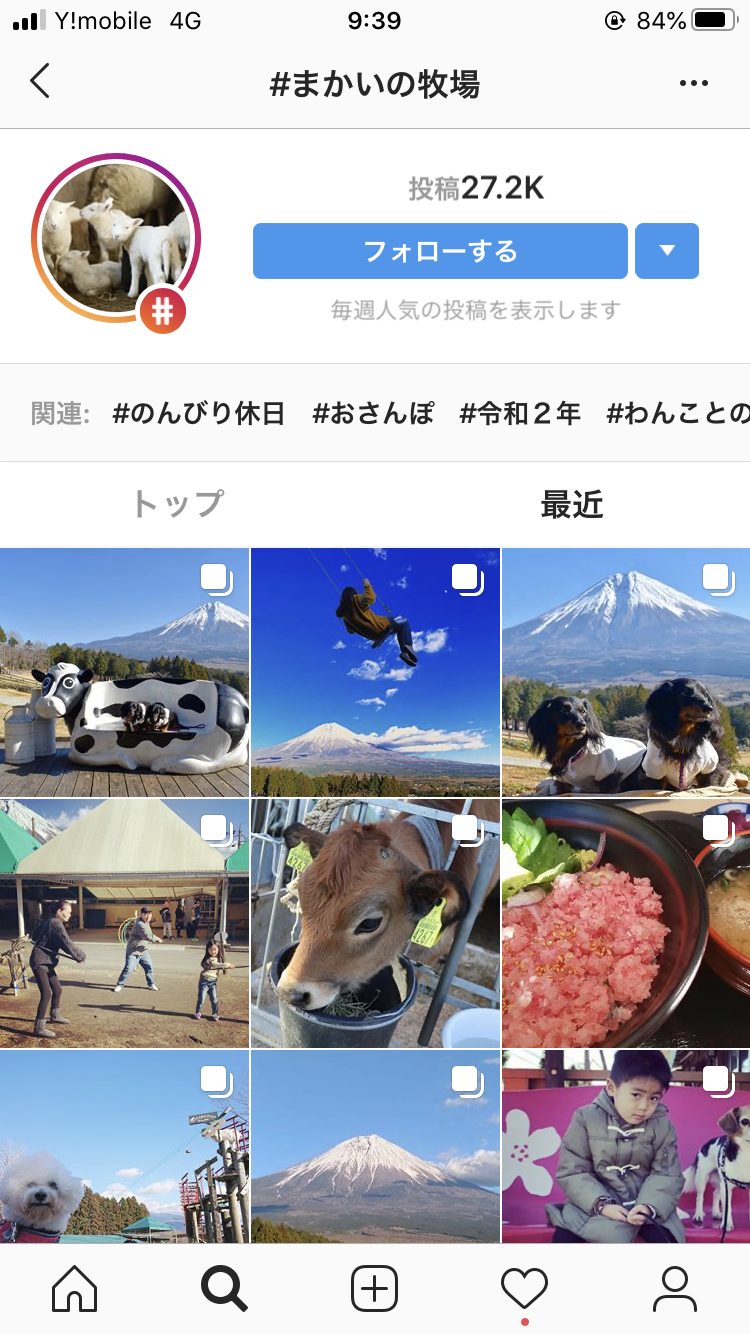
Task: Open the people playing hula hoops post
Action: pos(124,922)
